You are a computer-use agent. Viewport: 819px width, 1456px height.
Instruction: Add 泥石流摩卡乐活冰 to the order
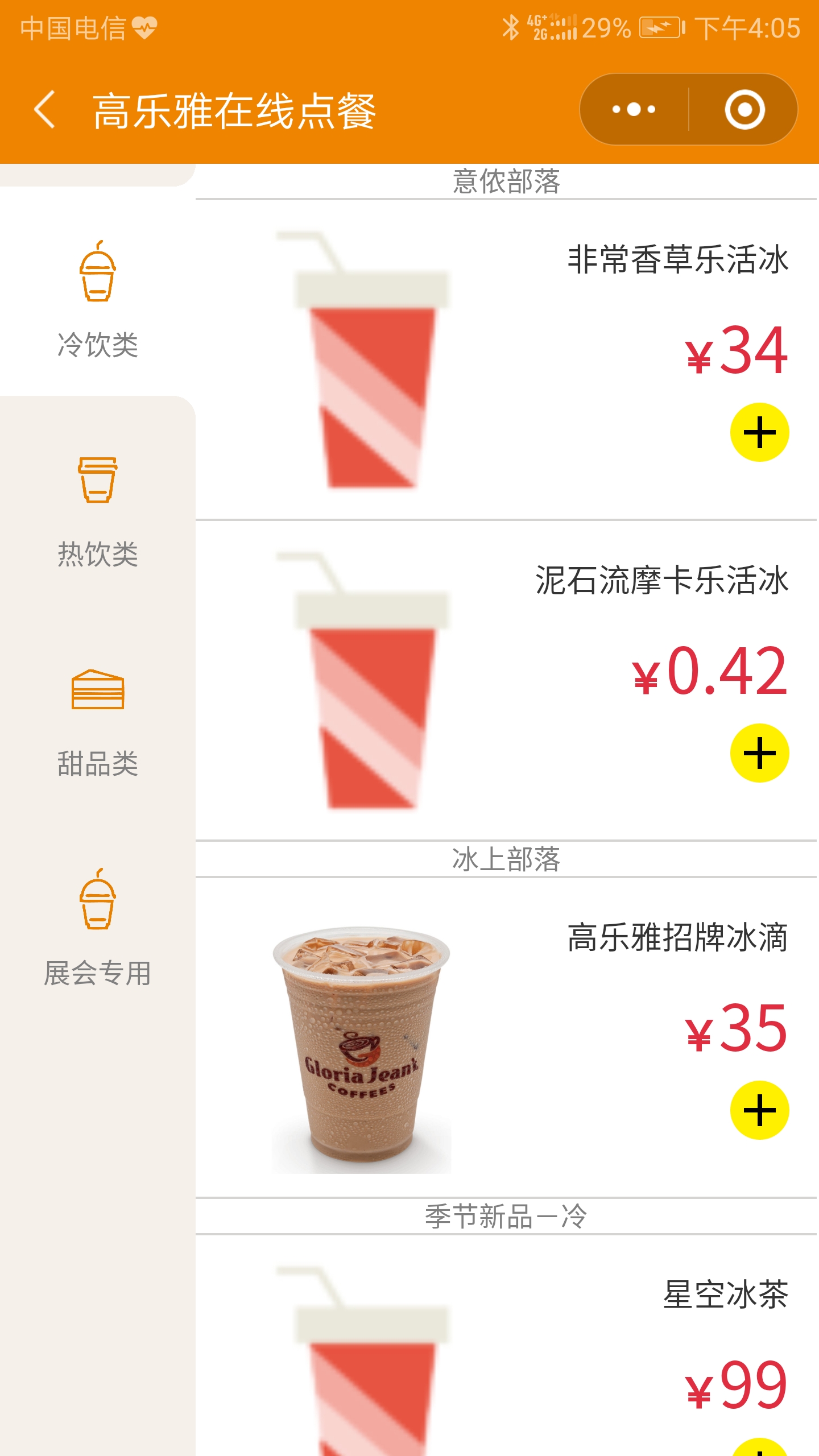point(759,753)
